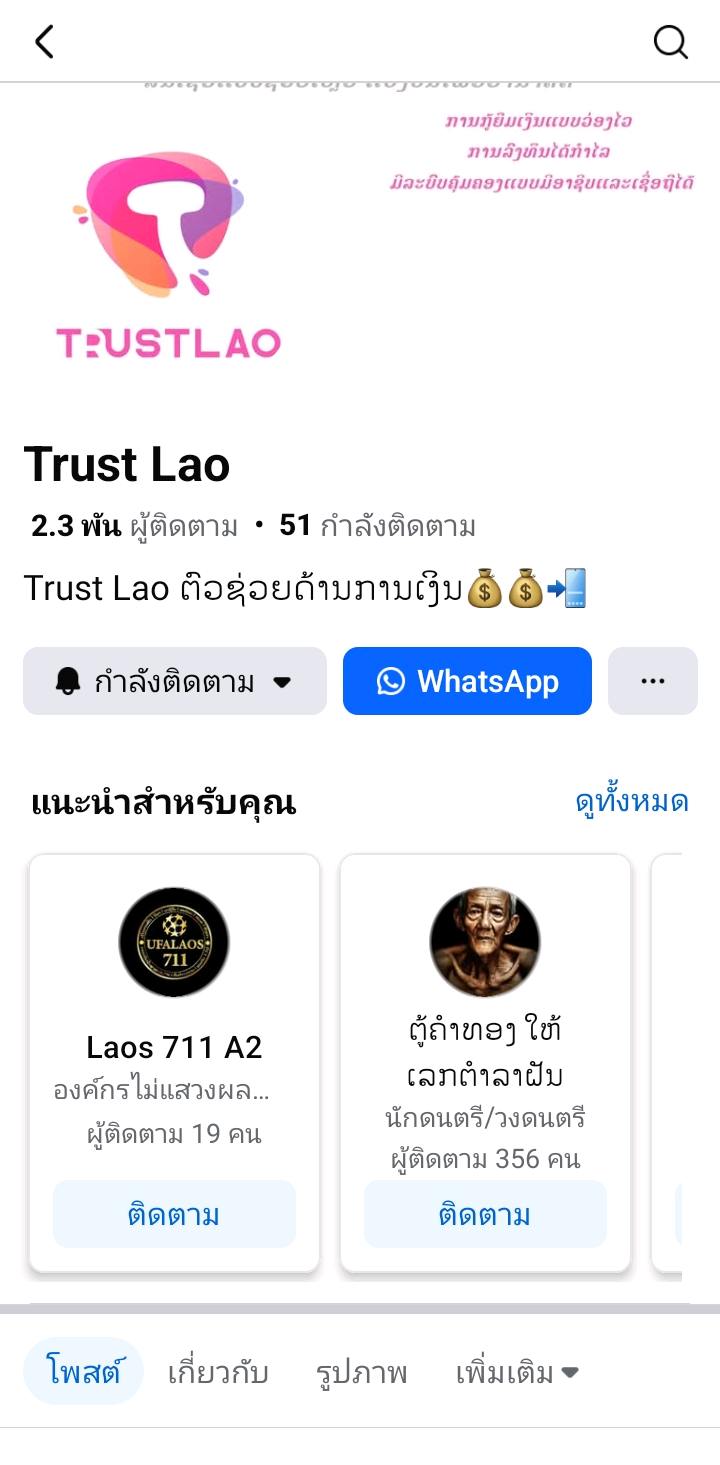Switch to the เกี่ยวกับ tab

[x=218, y=1372]
